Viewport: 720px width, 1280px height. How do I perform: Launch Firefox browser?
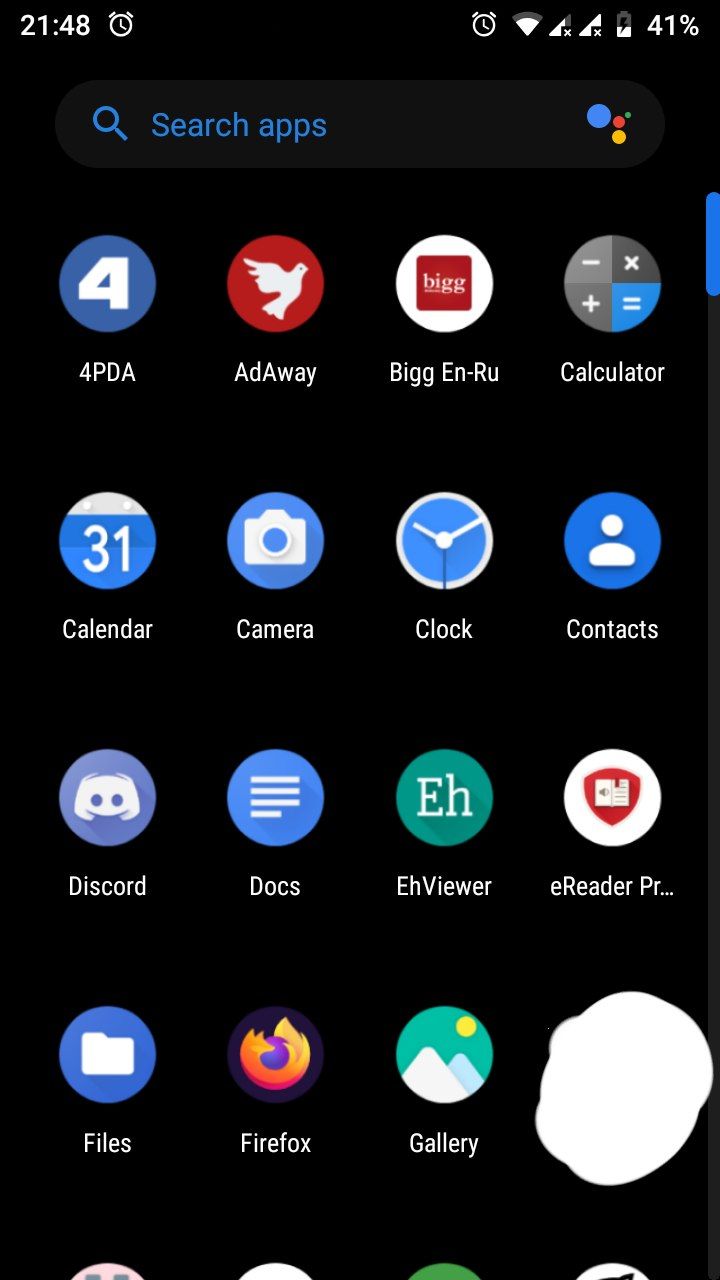coord(275,1055)
